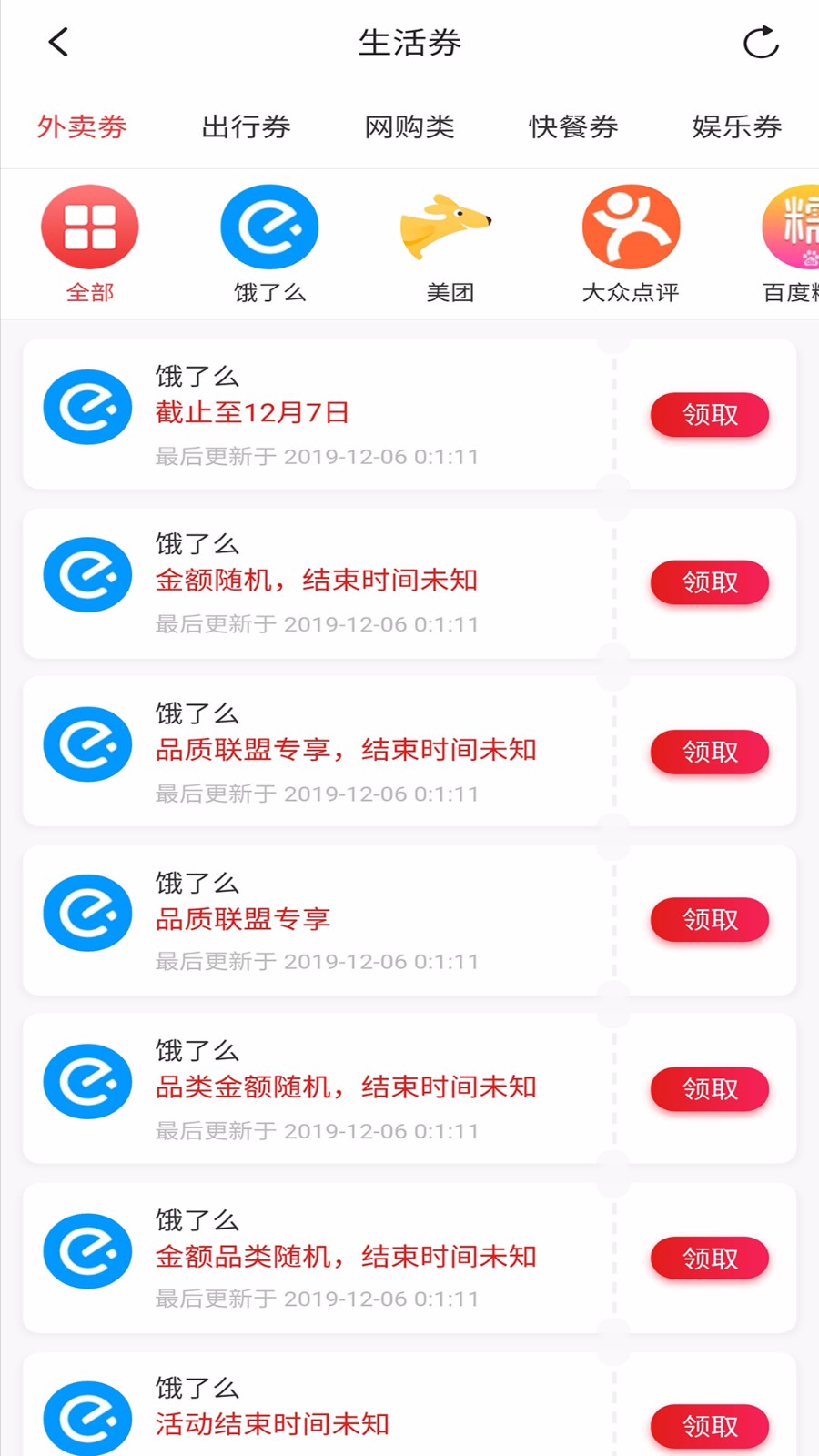The width and height of the screenshot is (819, 1456).
Task: Tap 领取 on the 品类金额随机 coupon
Action: pyautogui.click(x=709, y=1088)
